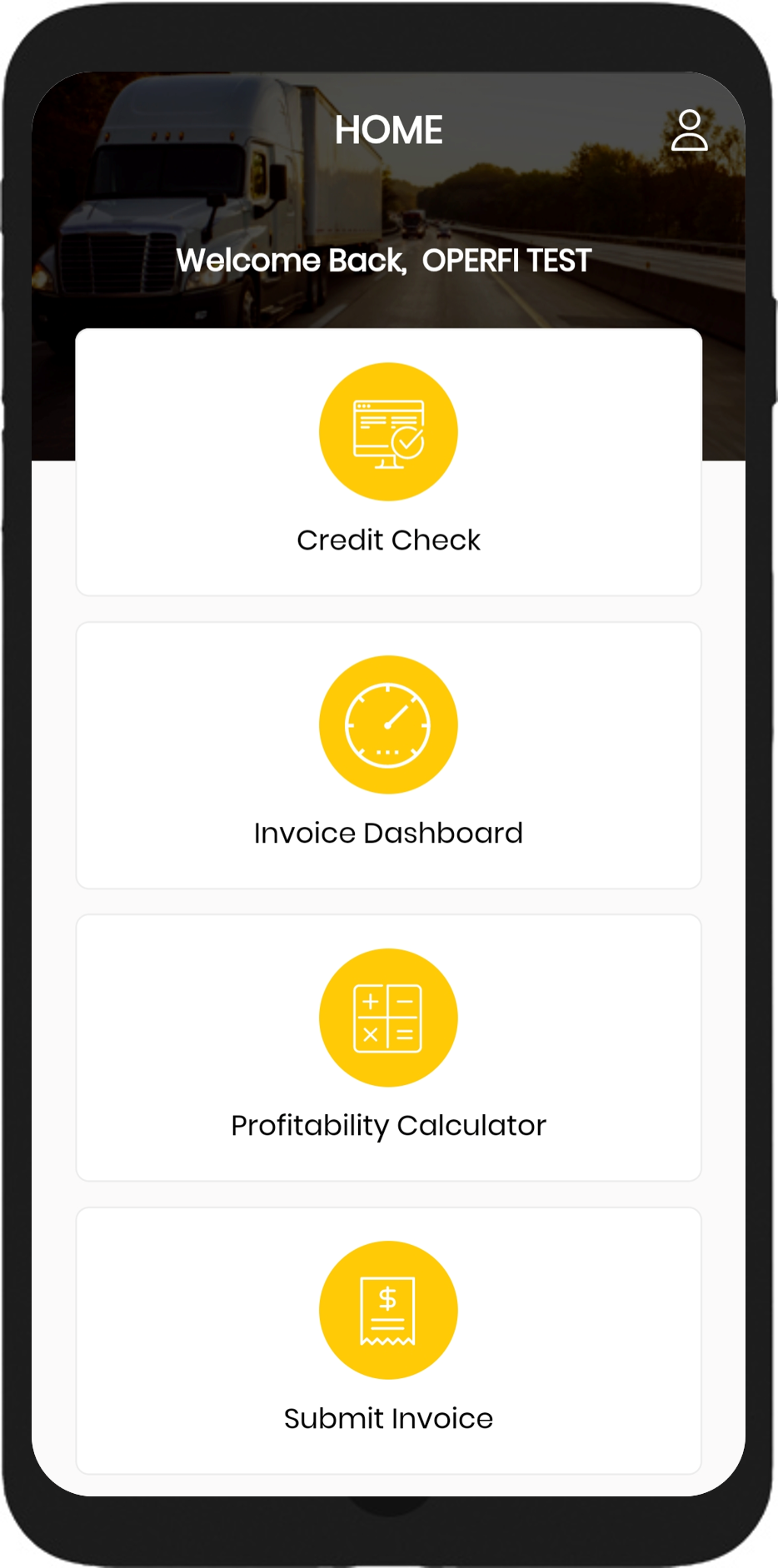Start a Submit Invoice action
Image resolution: width=778 pixels, height=1568 pixels.
click(388, 1341)
